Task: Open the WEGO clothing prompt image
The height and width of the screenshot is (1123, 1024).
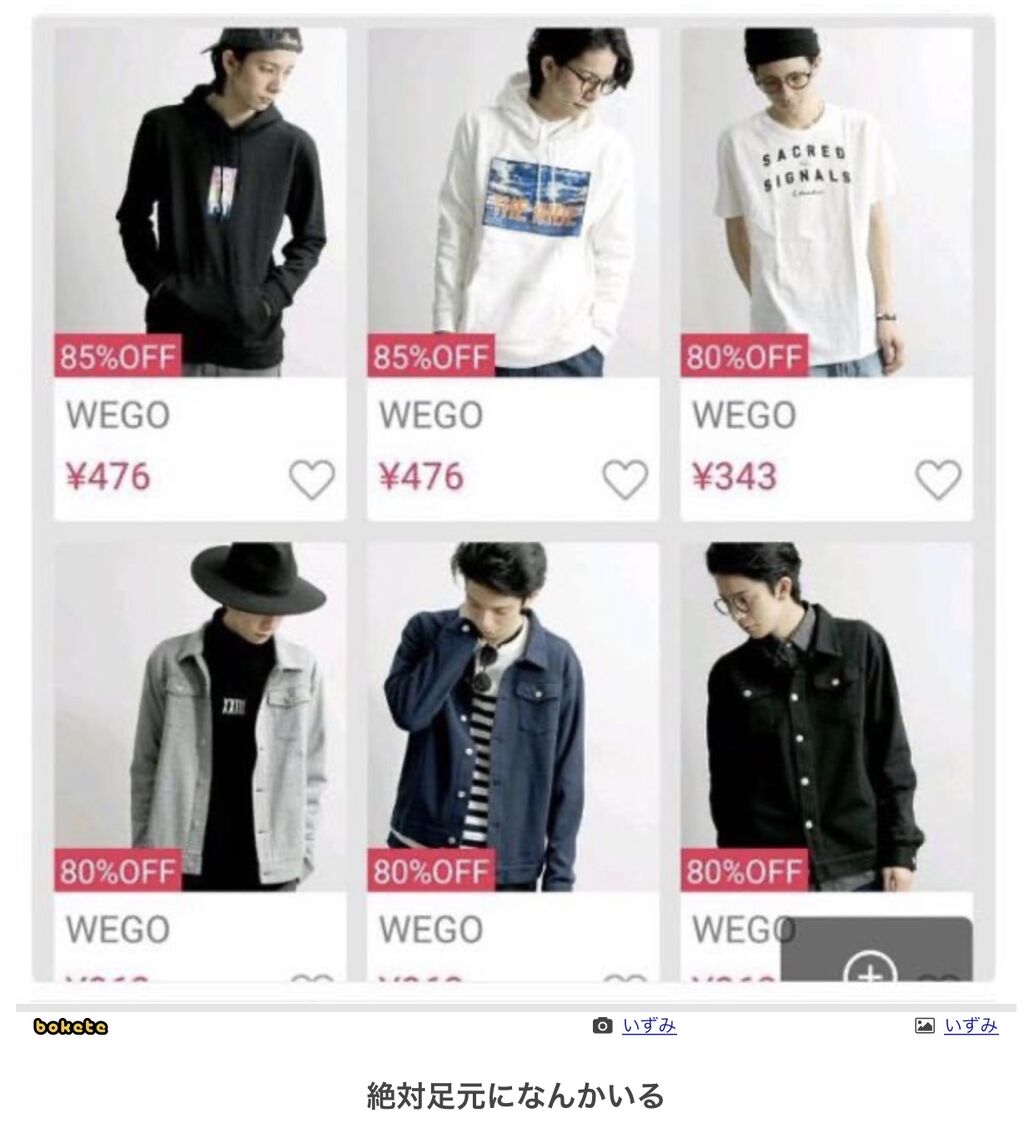Action: (513, 498)
